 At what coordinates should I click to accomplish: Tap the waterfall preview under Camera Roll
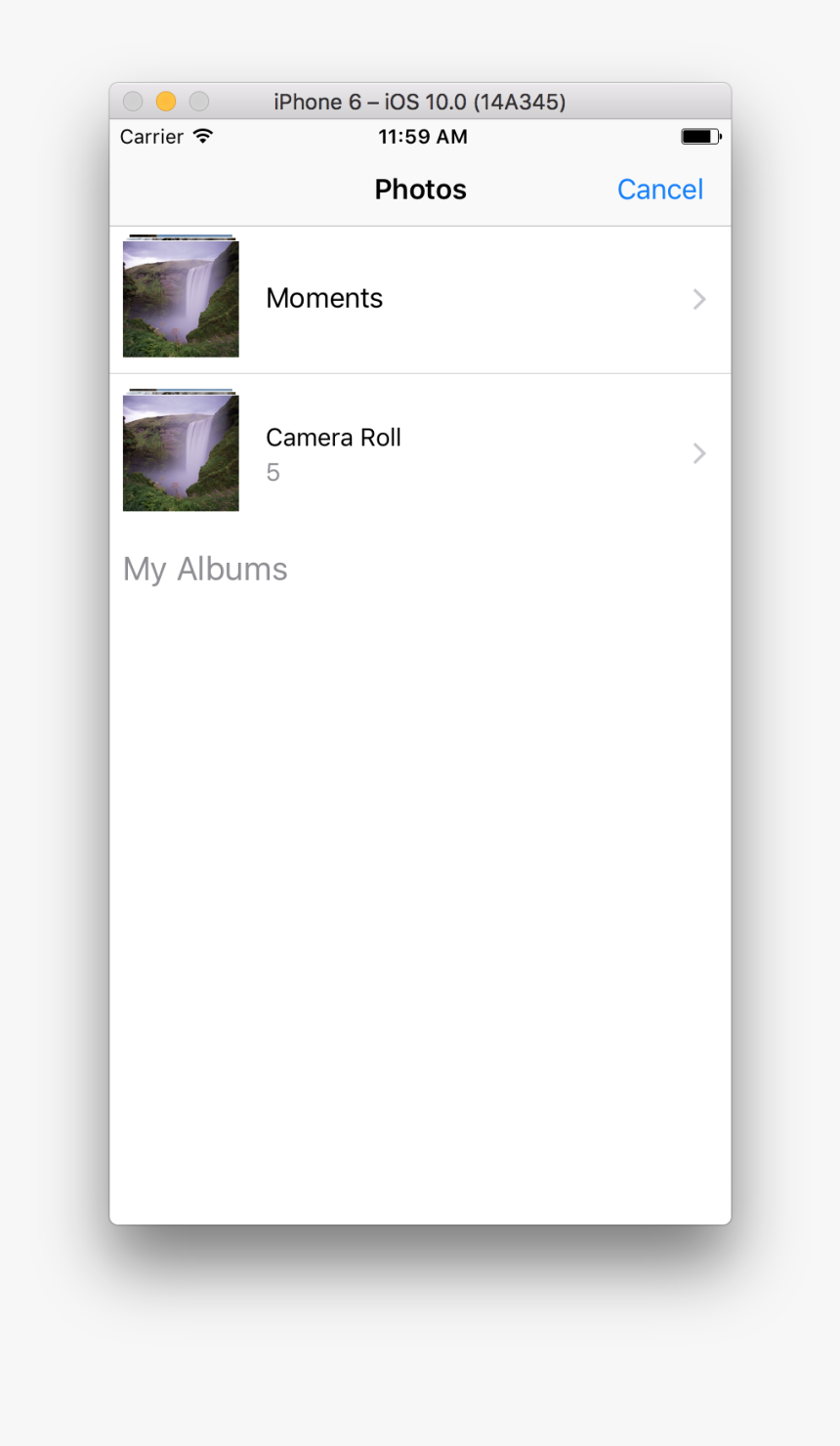pyautogui.click(x=180, y=451)
